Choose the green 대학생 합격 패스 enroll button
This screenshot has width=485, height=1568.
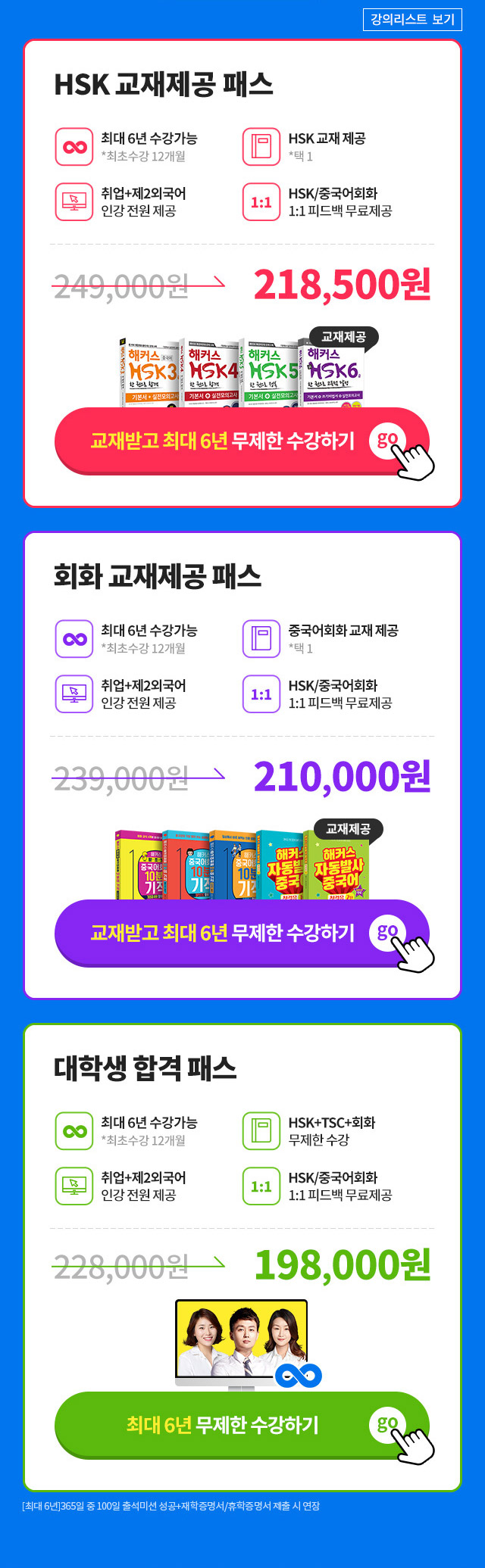click(x=241, y=1424)
